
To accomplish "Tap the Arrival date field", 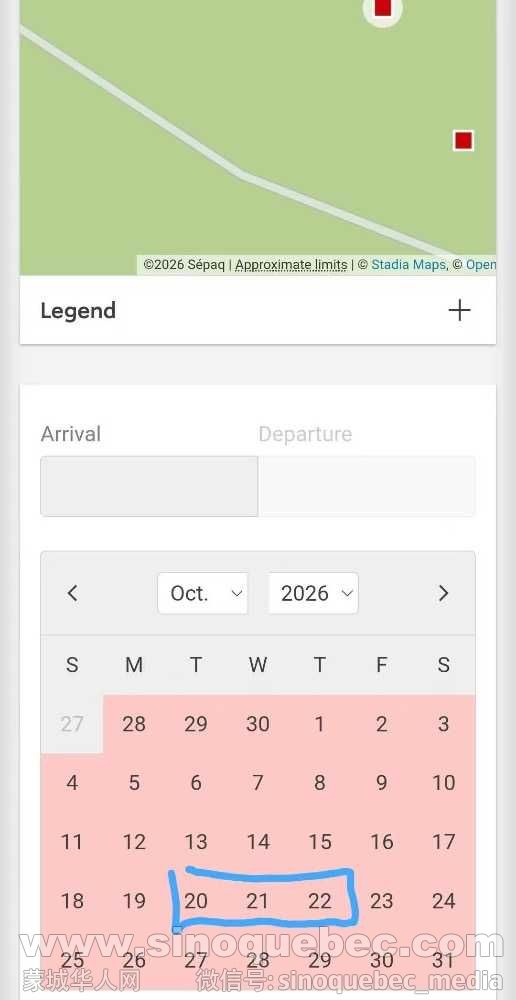I will point(149,486).
